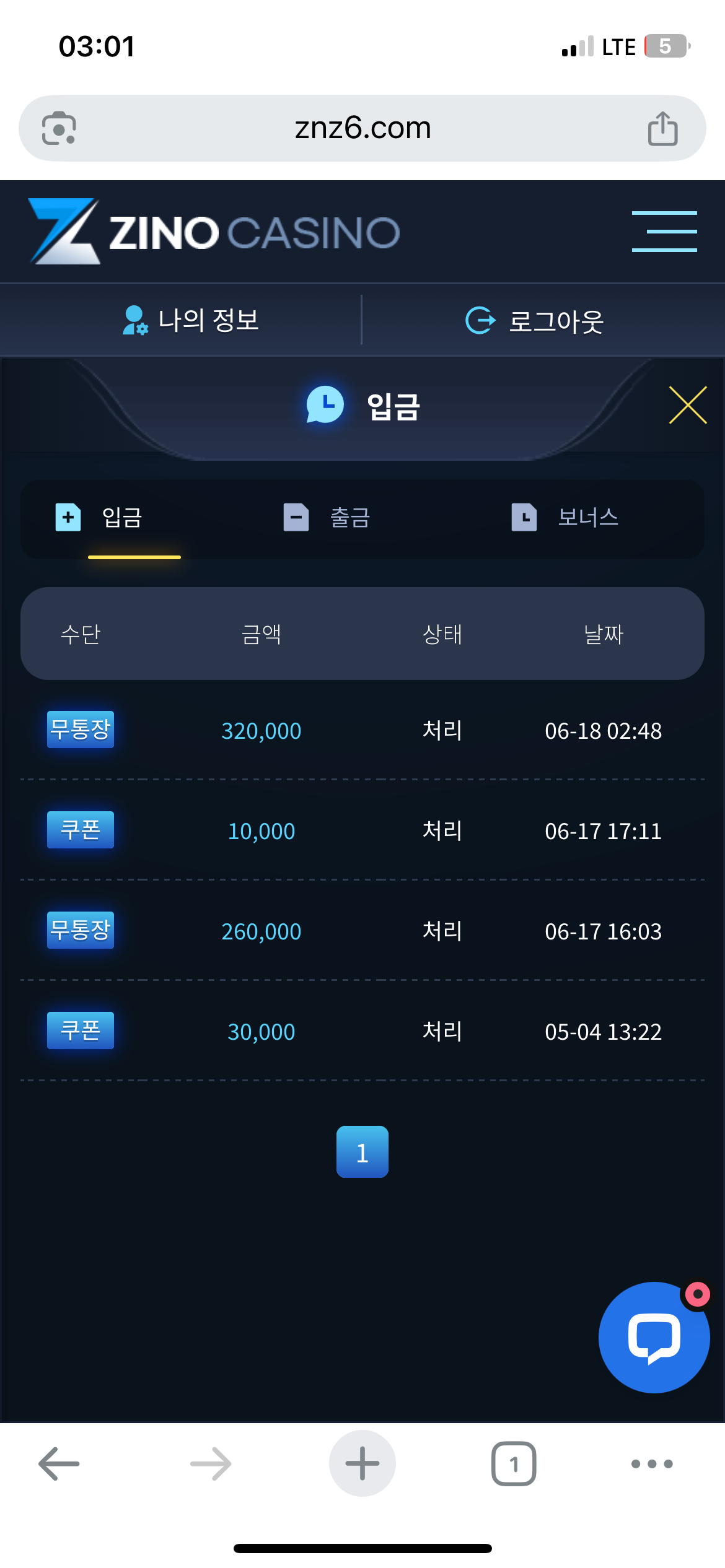Share the page from the address bar
The image size is (725, 1568).
pos(663,128)
